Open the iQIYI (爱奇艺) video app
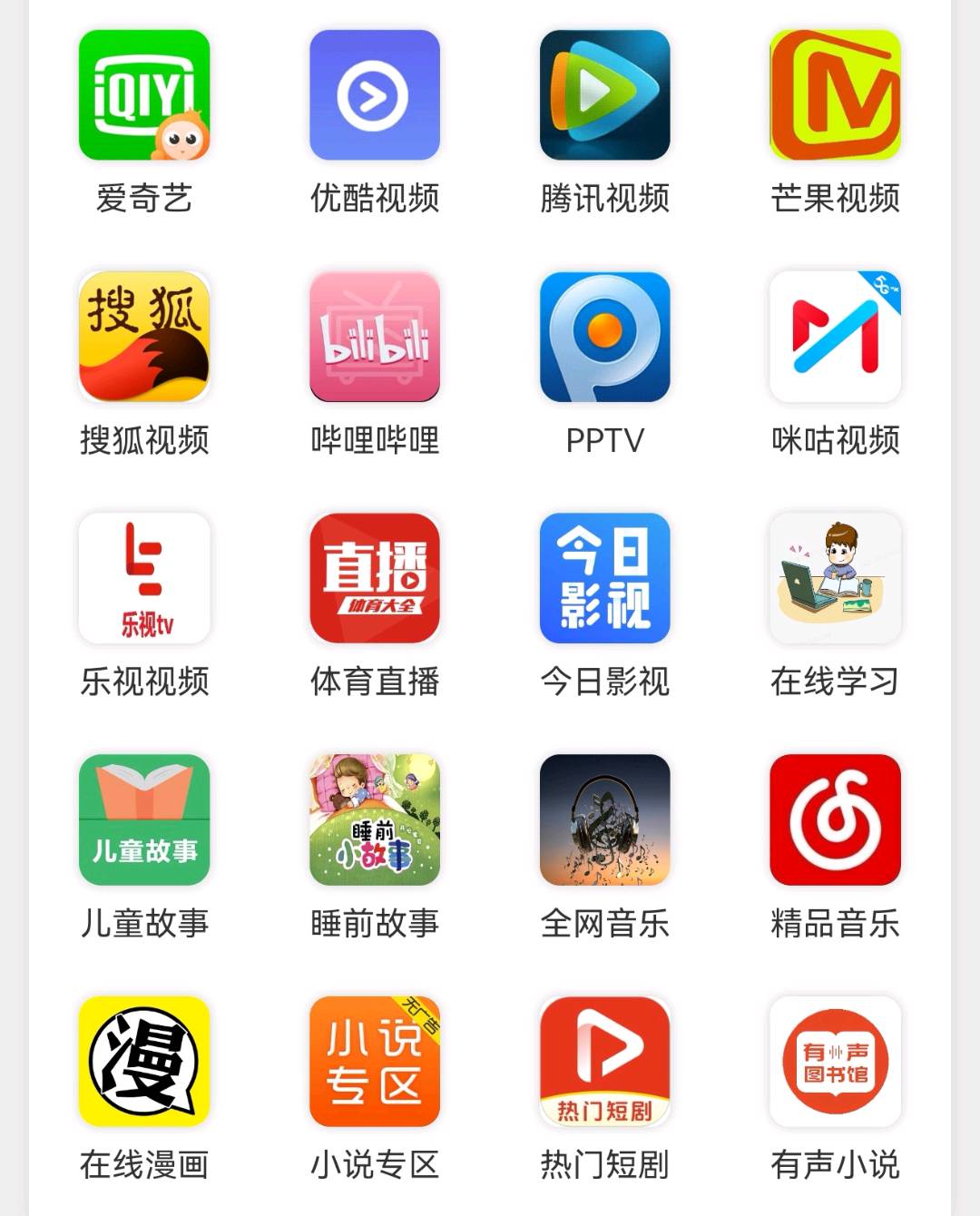980x1216 pixels. pyautogui.click(x=145, y=95)
